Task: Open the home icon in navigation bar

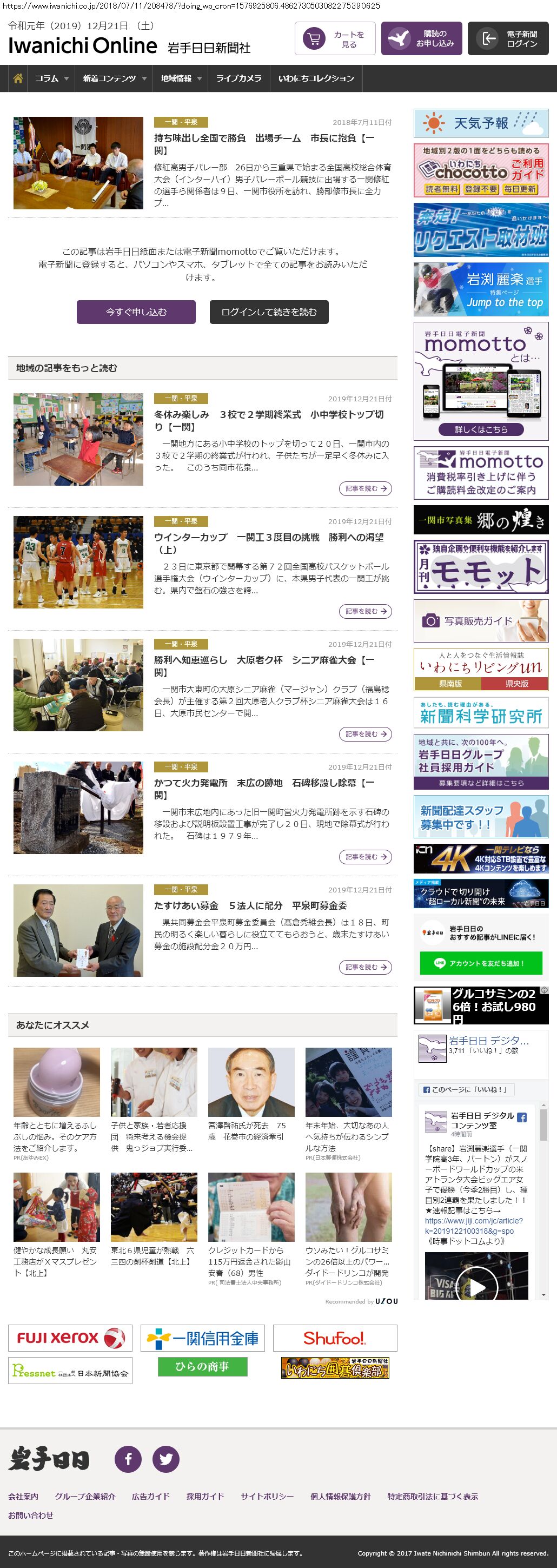Action: 18,78
